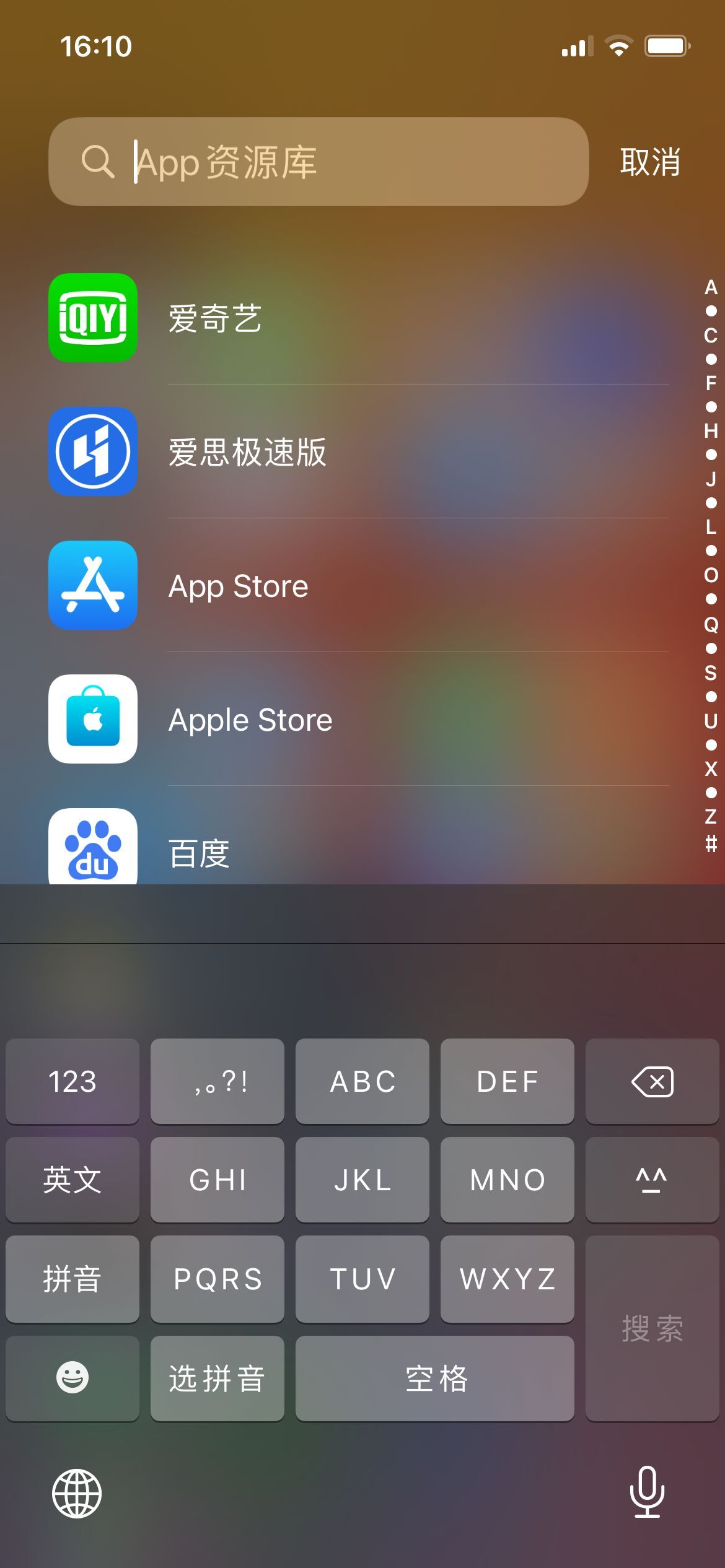Tap the backspace key

click(652, 1081)
